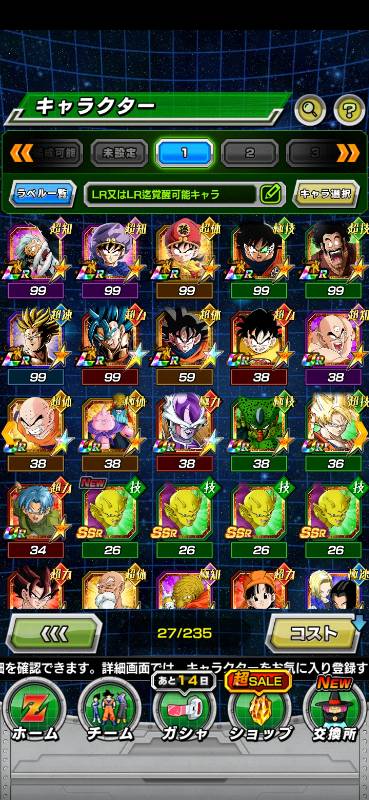Tap the right orange arrows for next tabs

(348, 153)
